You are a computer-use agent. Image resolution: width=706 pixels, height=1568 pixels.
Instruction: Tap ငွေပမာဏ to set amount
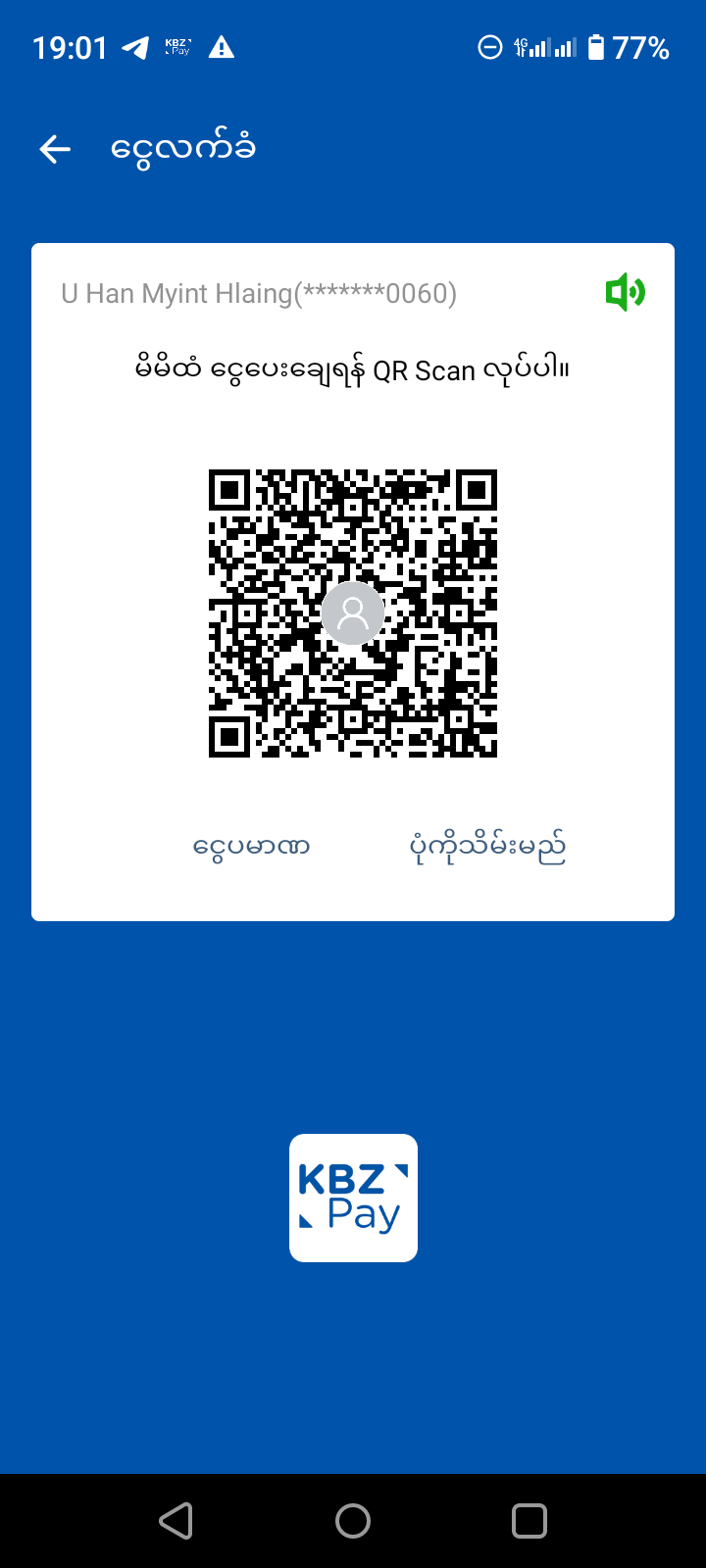[x=252, y=846]
